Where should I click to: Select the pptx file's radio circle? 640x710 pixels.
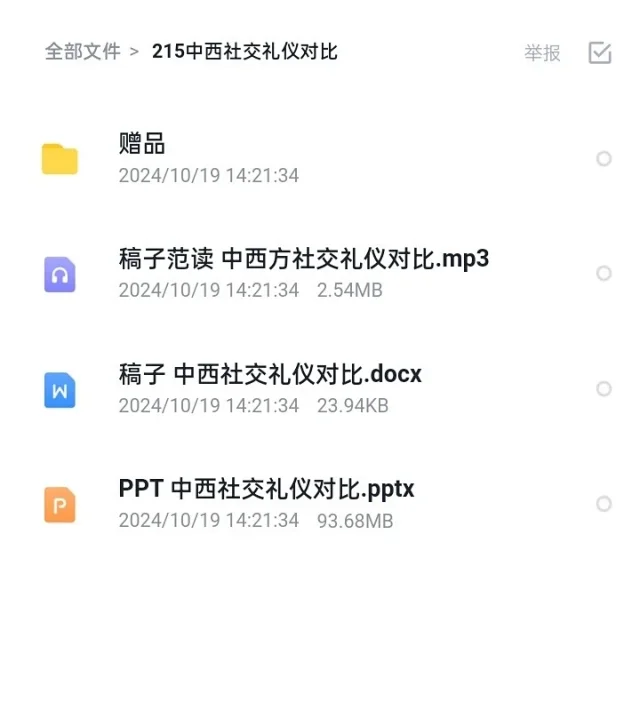click(604, 504)
